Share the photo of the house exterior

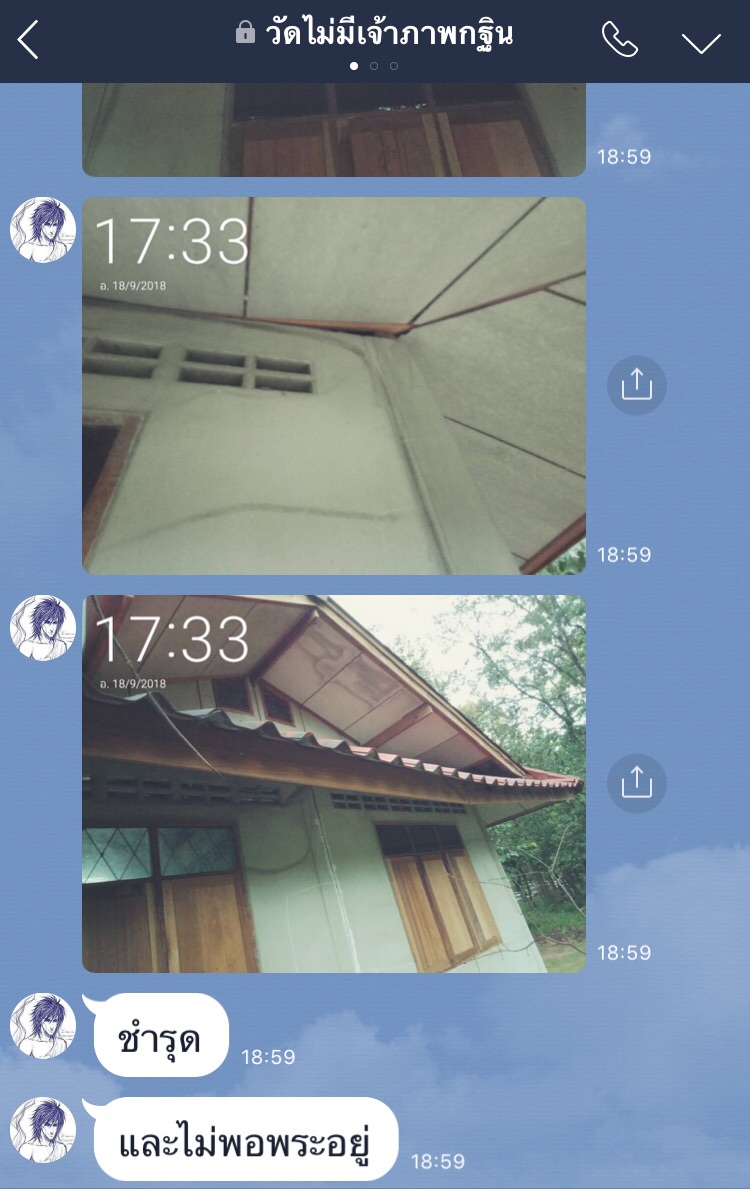636,783
